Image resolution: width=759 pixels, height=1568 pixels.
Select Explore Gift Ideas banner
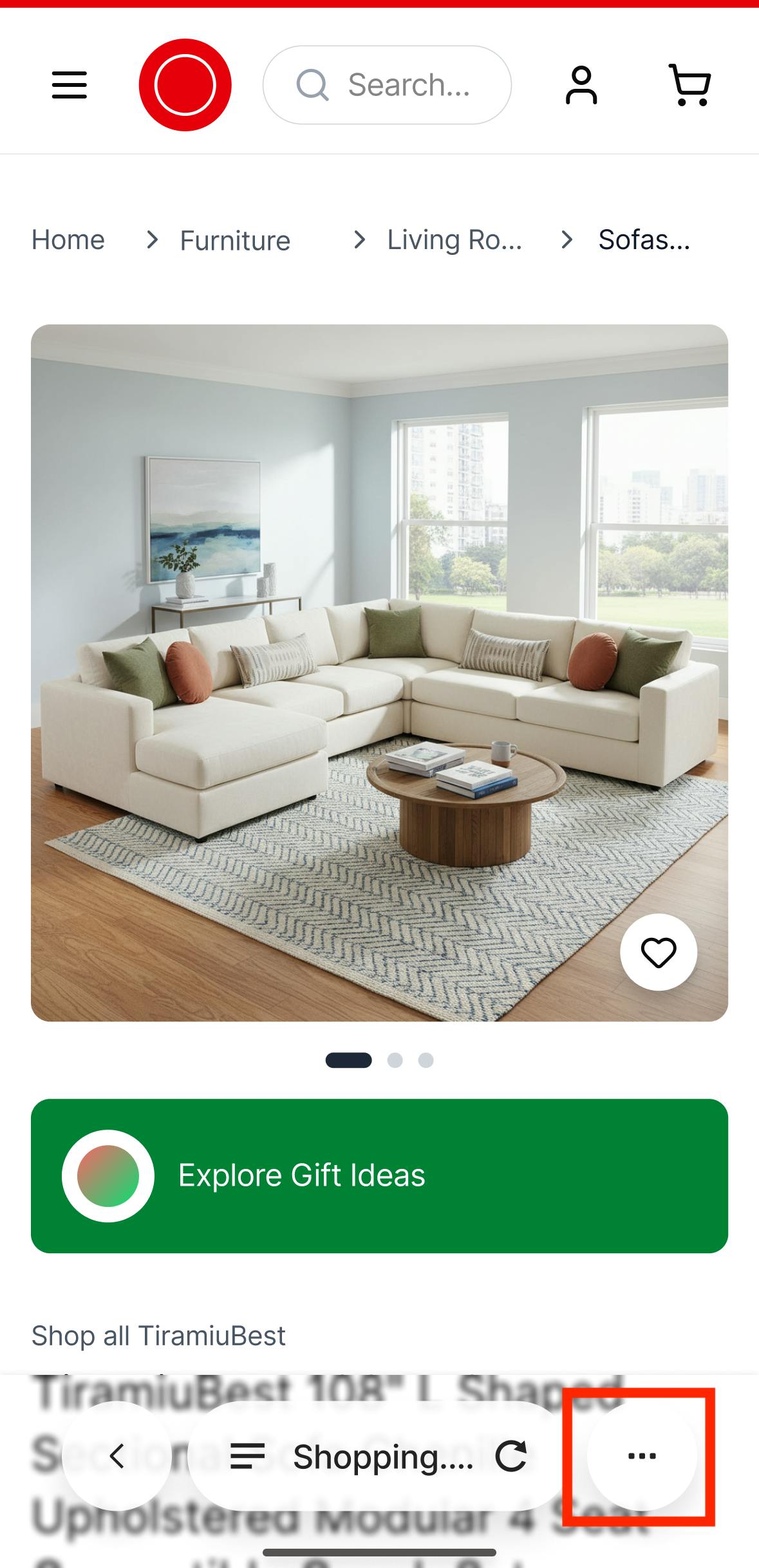pyautogui.click(x=379, y=1175)
